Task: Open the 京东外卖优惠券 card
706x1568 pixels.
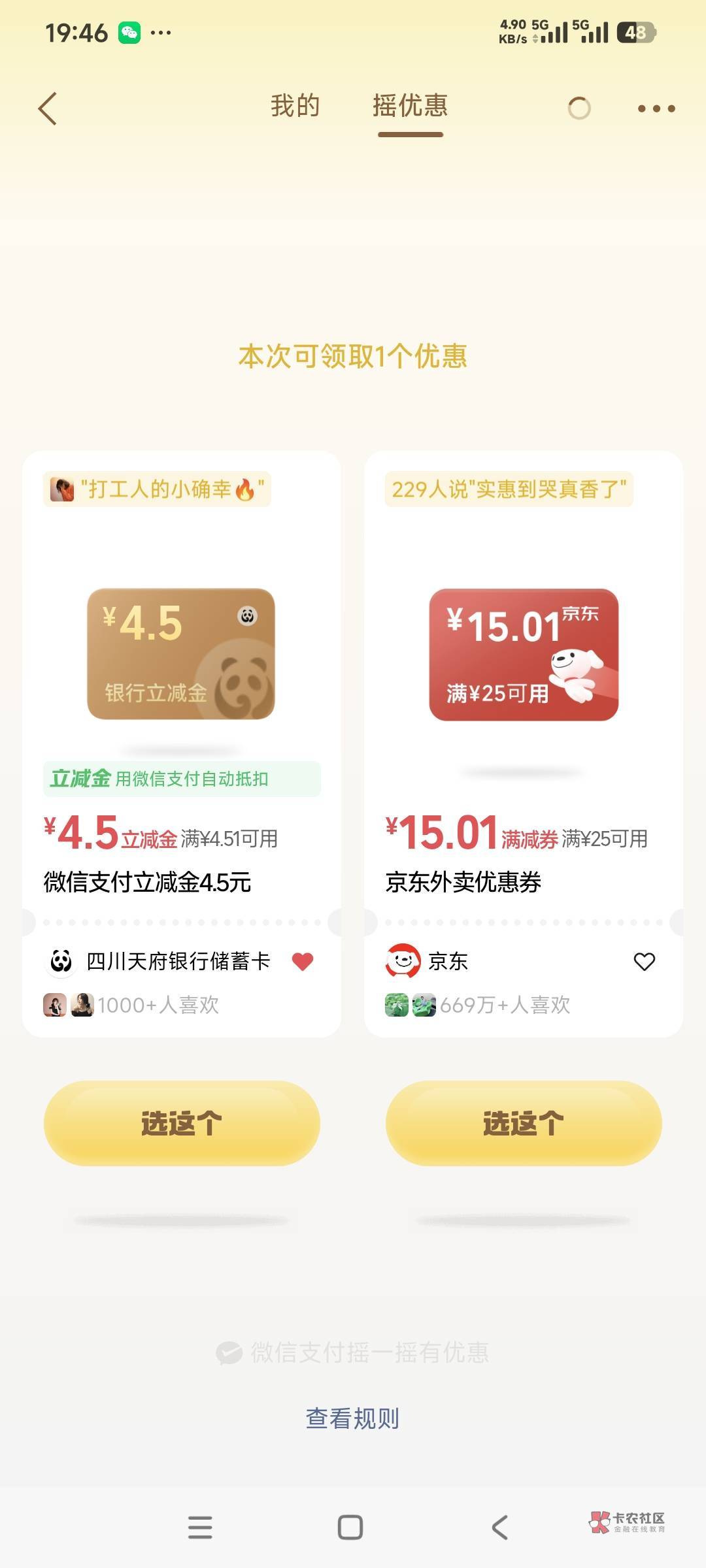Action: pos(524,743)
